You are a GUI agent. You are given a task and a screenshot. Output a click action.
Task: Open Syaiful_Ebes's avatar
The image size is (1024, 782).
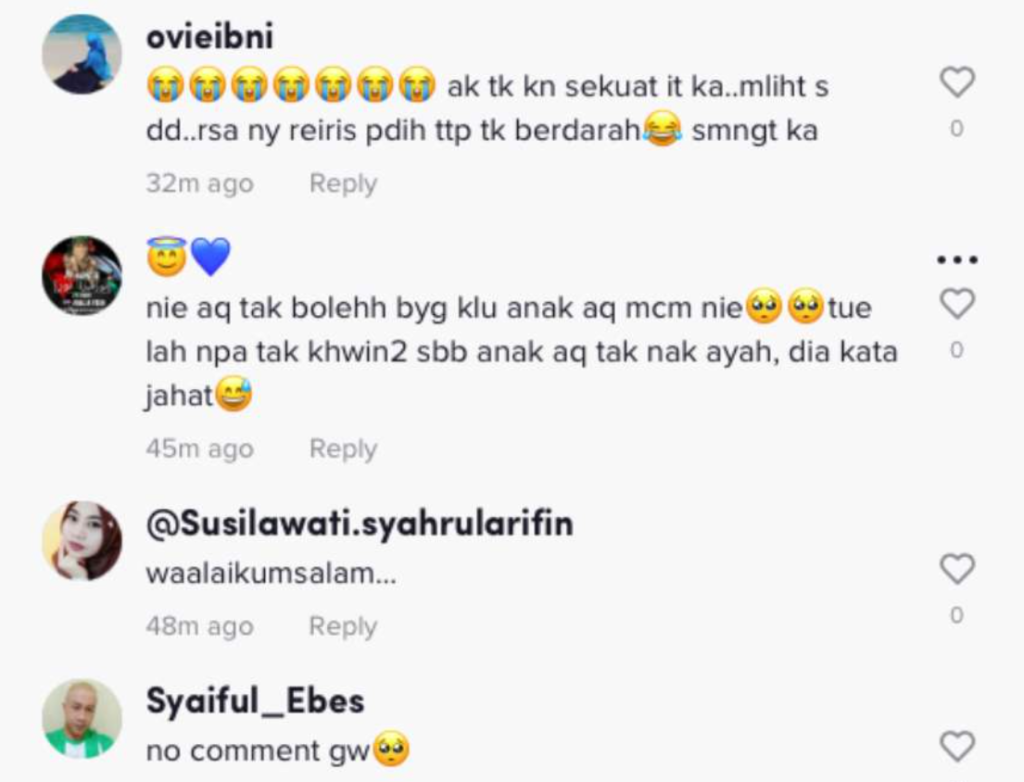pos(81,719)
